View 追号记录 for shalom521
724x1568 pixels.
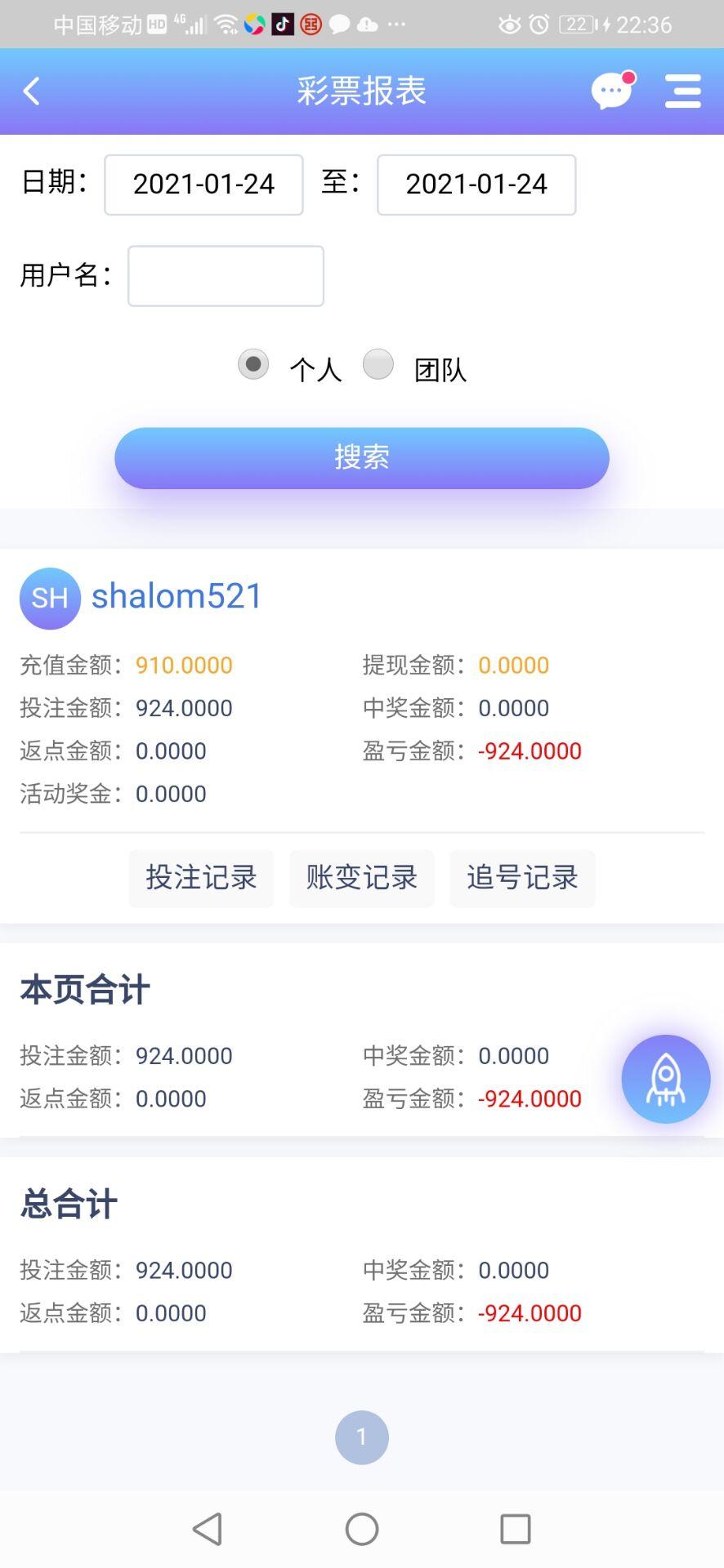click(522, 878)
